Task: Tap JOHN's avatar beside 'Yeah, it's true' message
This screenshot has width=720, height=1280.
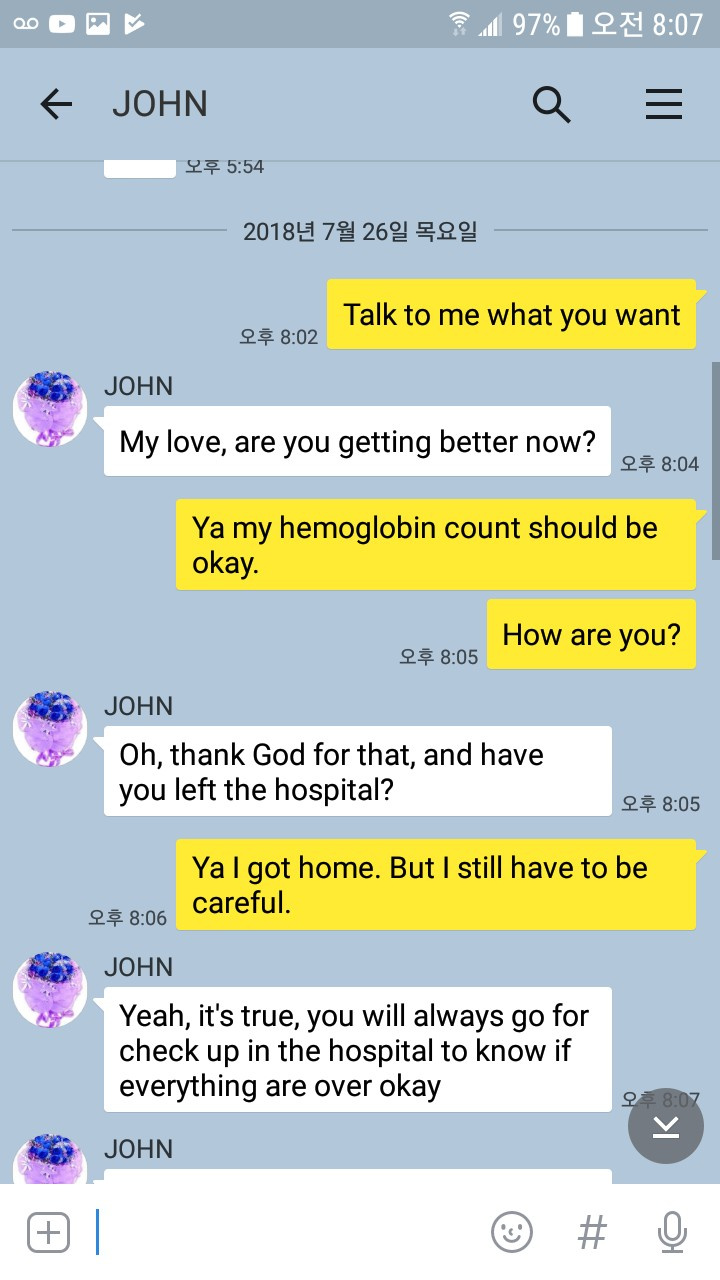Action: click(50, 989)
